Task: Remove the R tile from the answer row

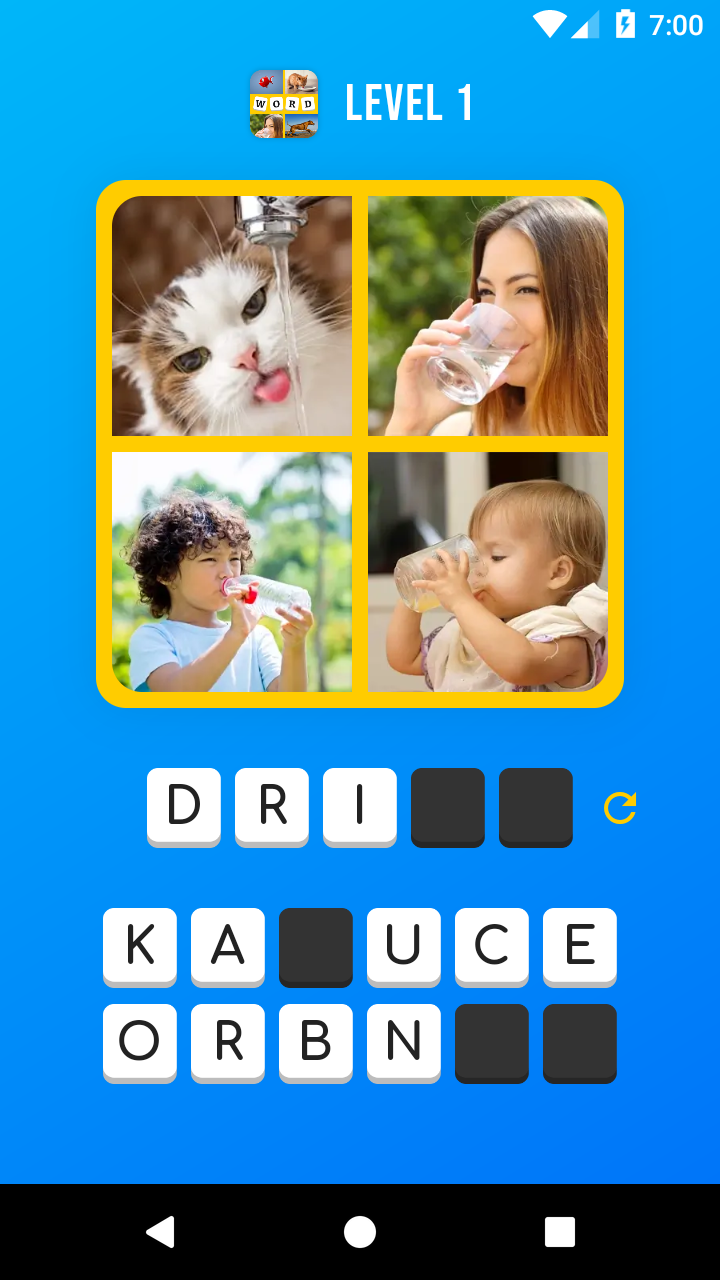Action: (x=272, y=805)
